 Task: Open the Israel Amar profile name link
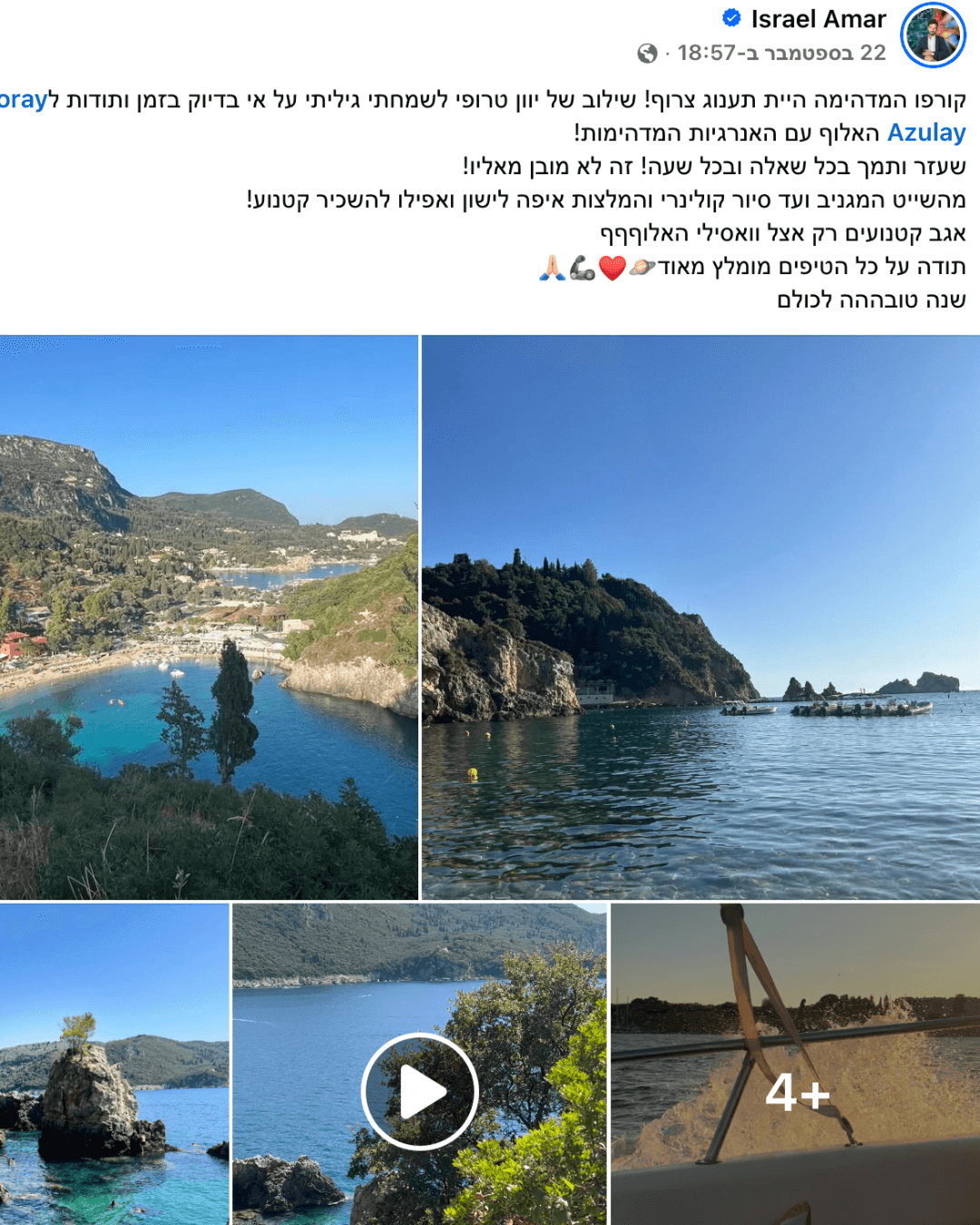818,19
